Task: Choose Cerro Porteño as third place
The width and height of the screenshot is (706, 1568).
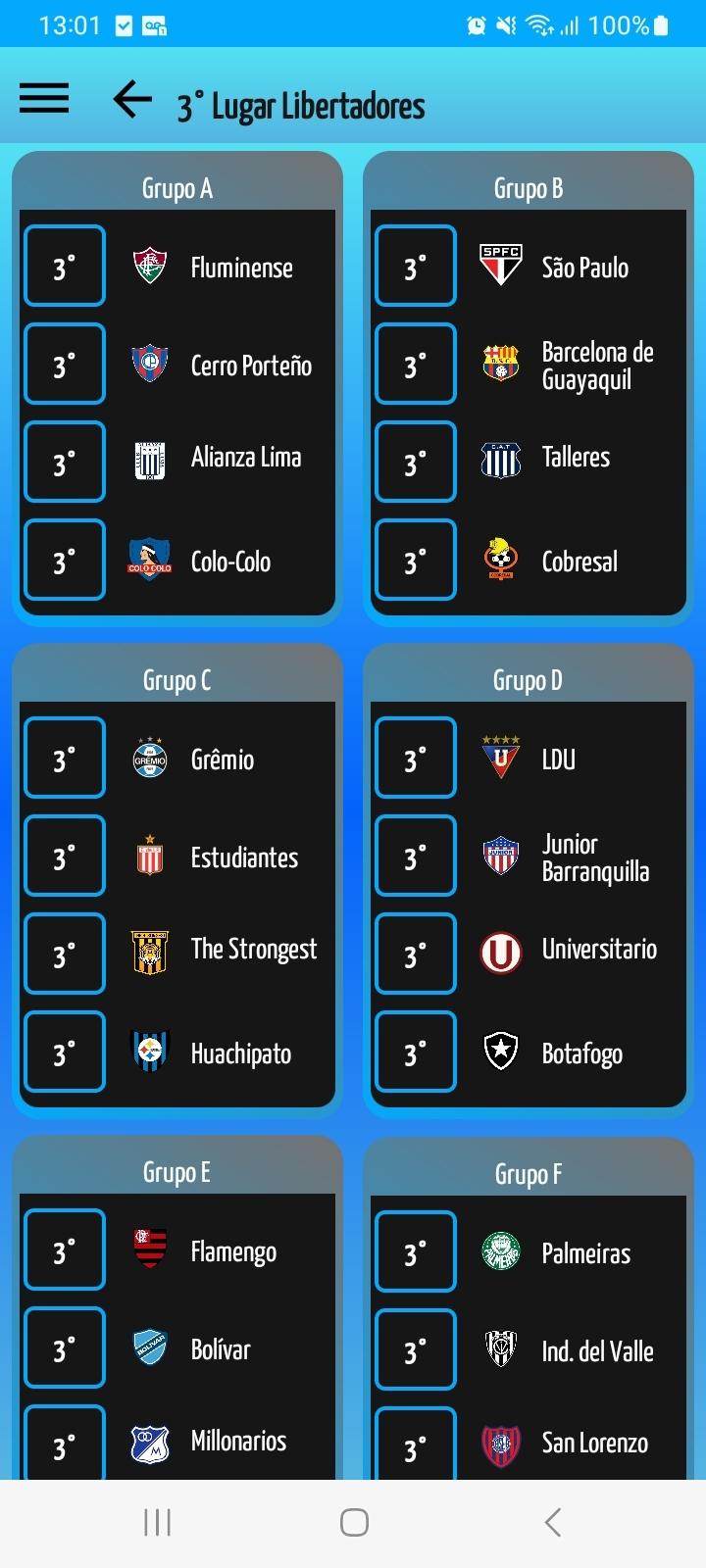Action: pyautogui.click(x=177, y=364)
